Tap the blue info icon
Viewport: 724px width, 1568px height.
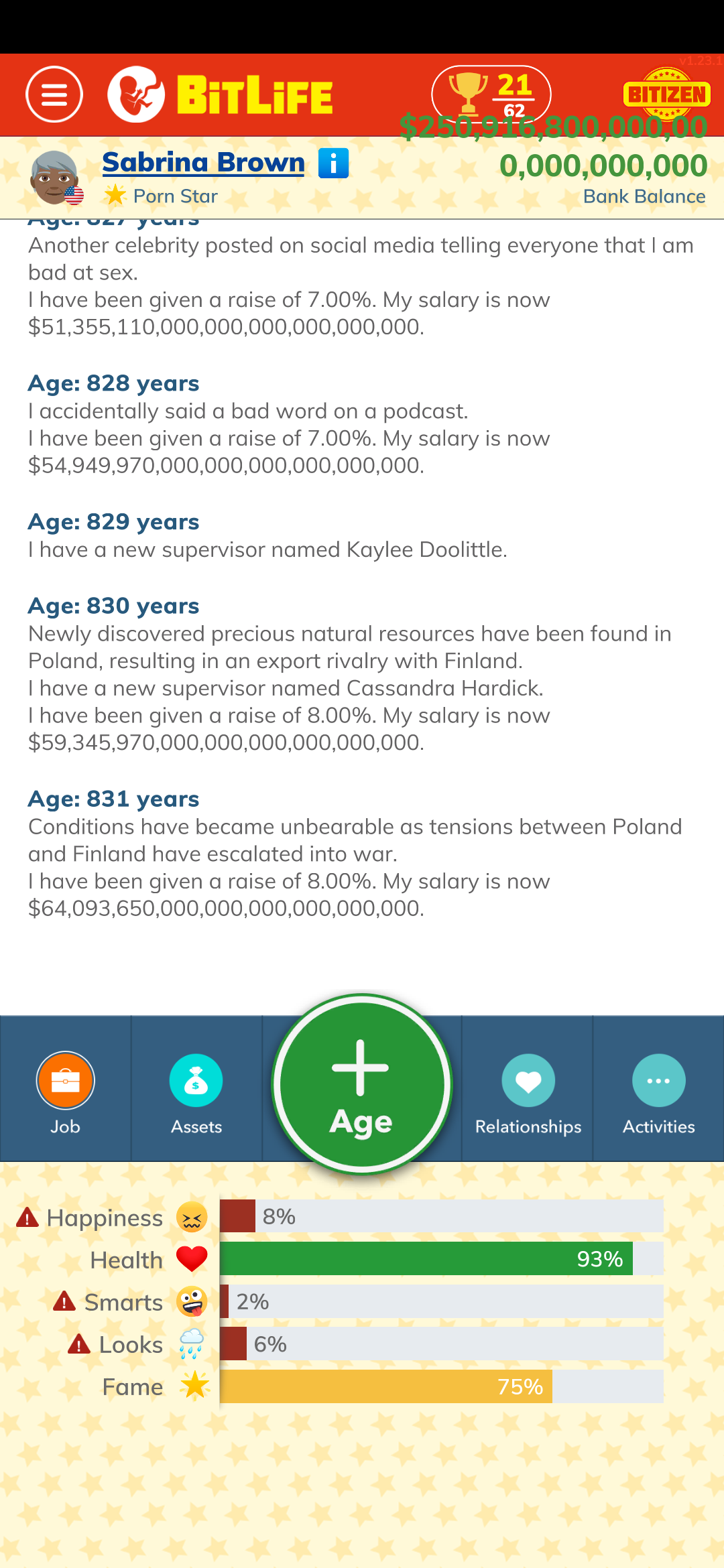(333, 163)
